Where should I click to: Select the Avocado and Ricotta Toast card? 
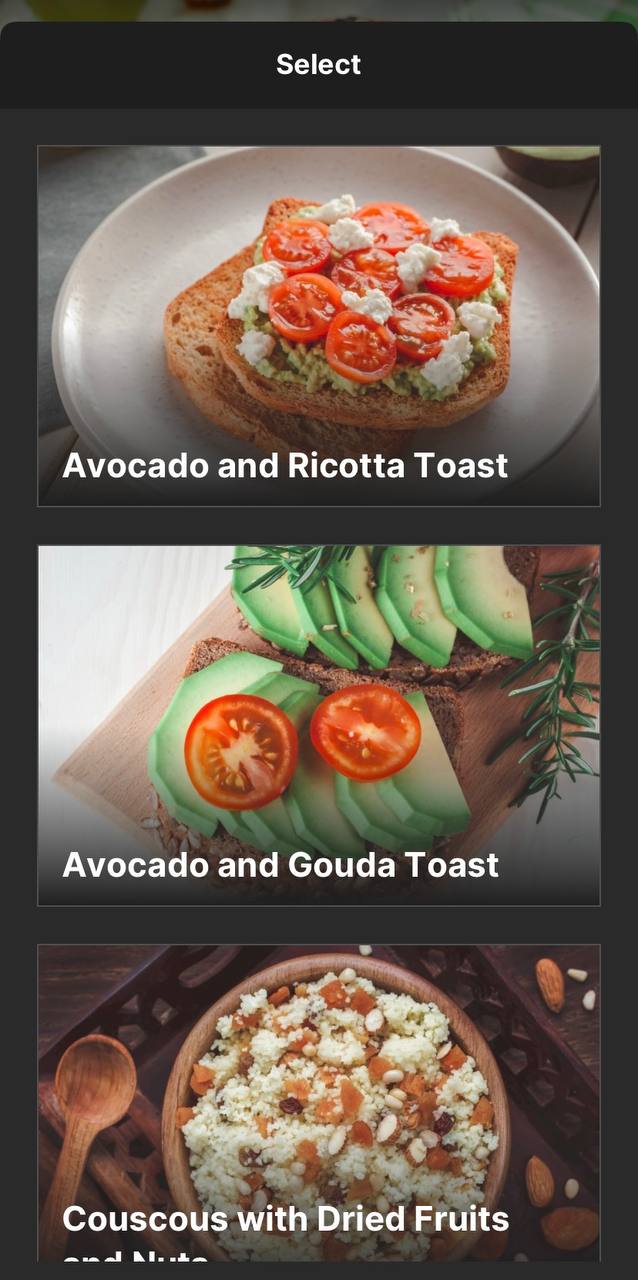tap(319, 326)
